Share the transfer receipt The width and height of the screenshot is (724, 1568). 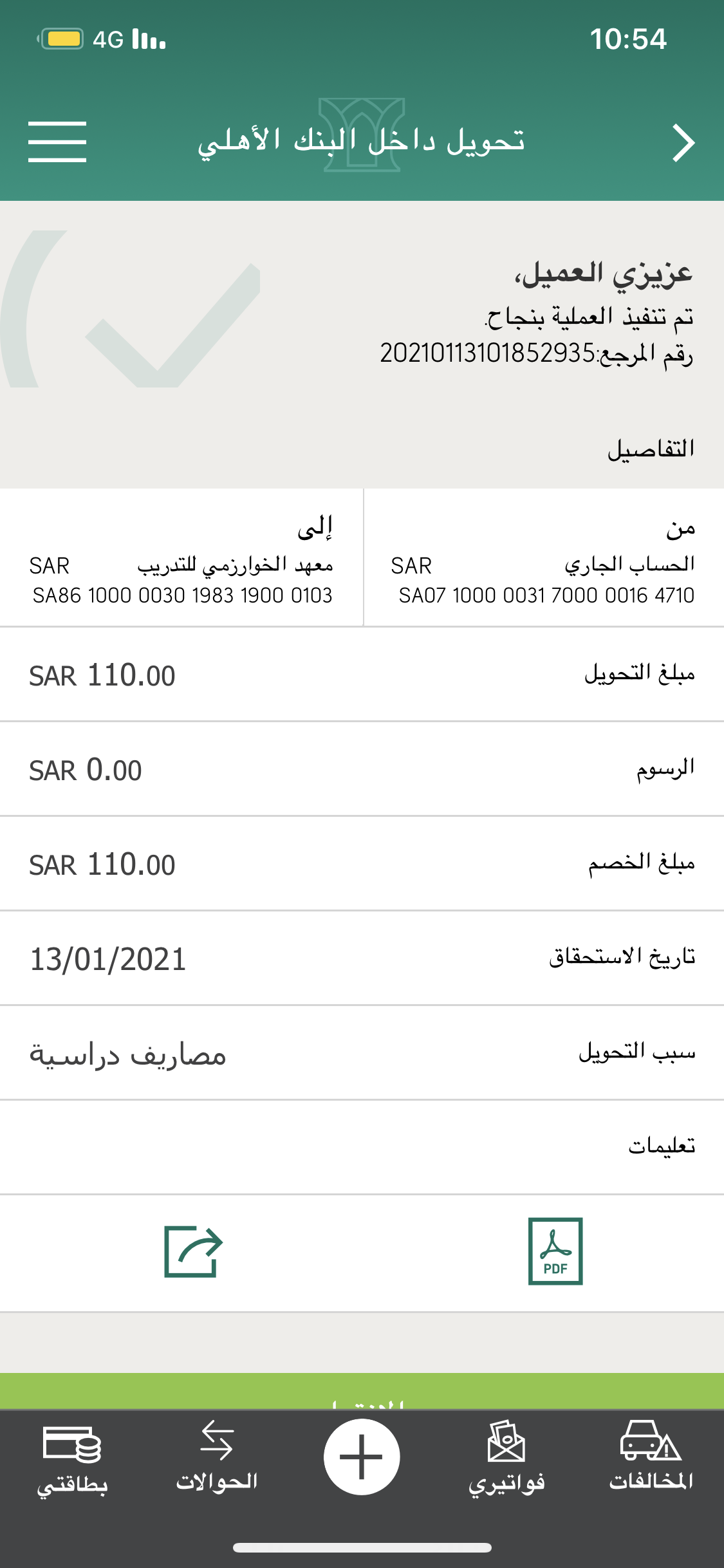(193, 1251)
